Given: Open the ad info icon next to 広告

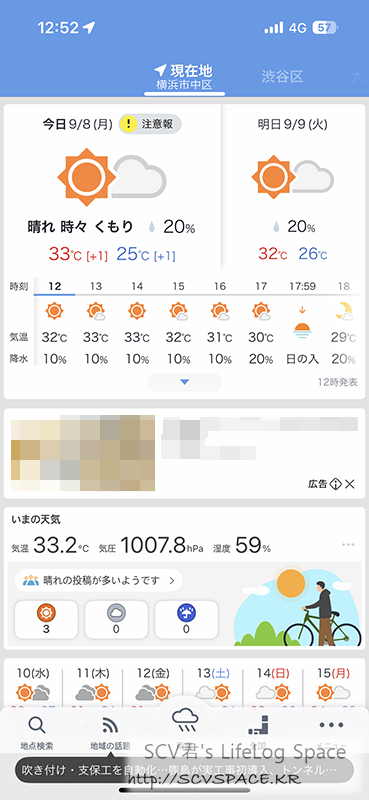Looking at the screenshot, I should pos(335,484).
